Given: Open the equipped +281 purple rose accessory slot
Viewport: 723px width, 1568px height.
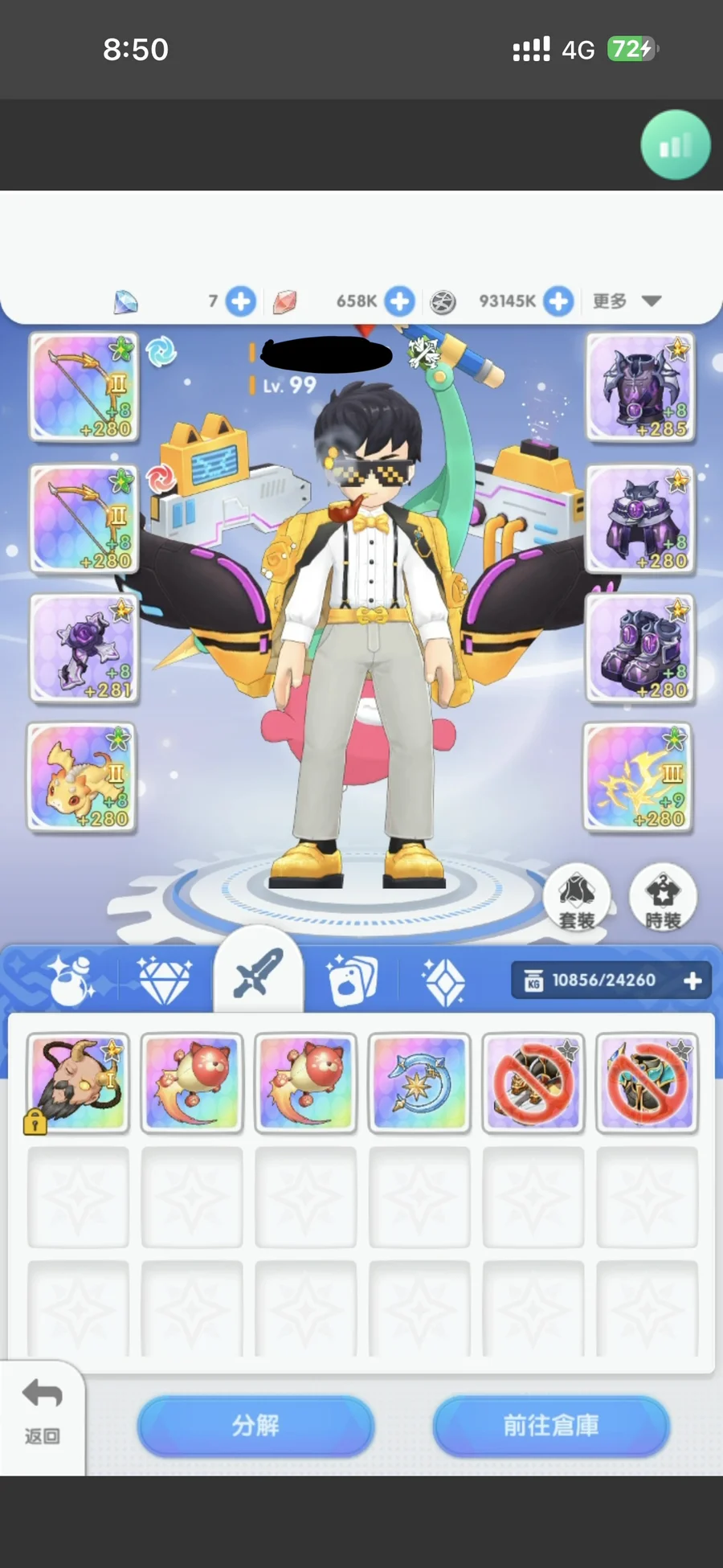Looking at the screenshot, I should (84, 648).
